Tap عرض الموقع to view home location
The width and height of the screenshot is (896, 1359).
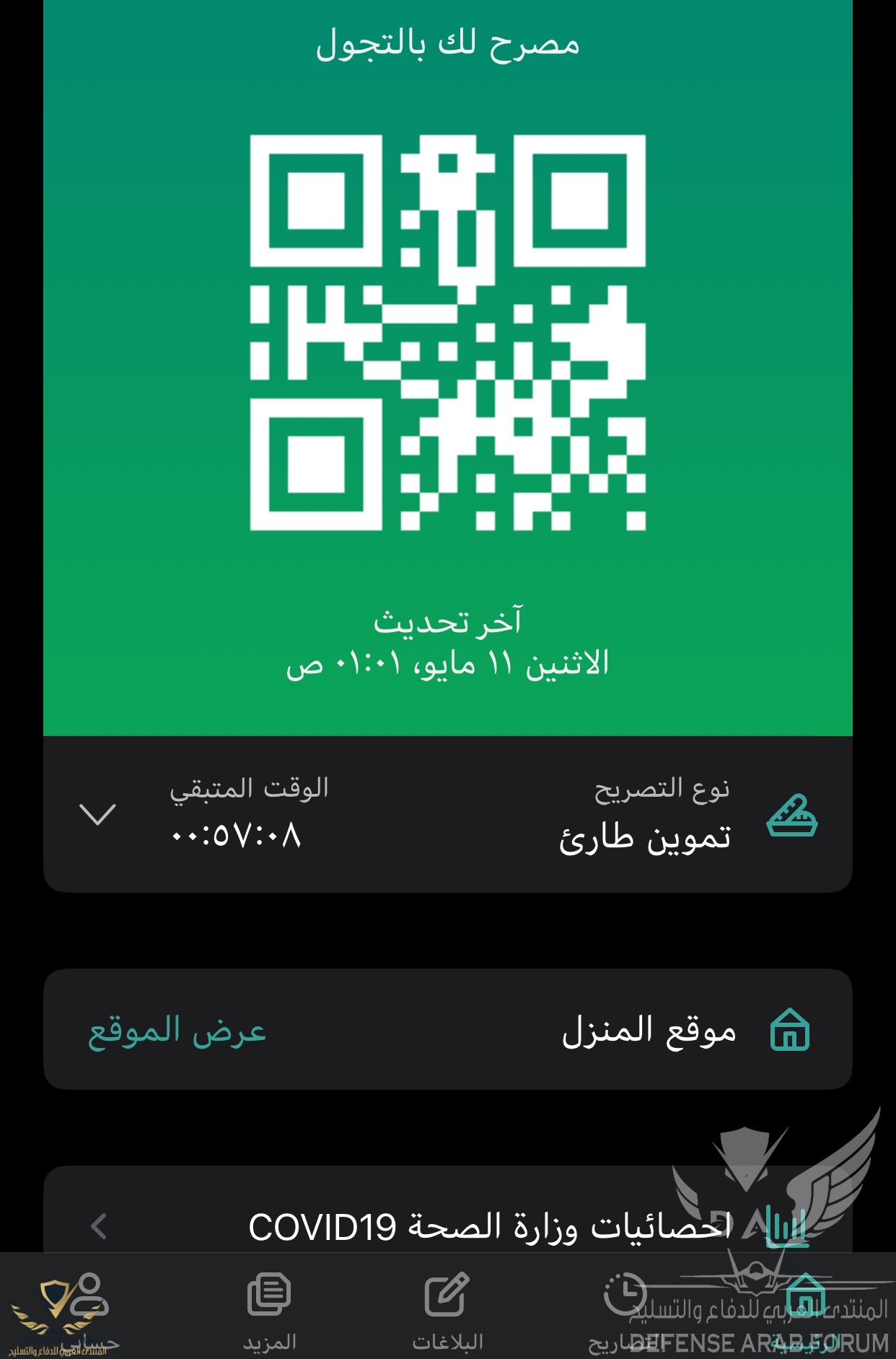177,1031
